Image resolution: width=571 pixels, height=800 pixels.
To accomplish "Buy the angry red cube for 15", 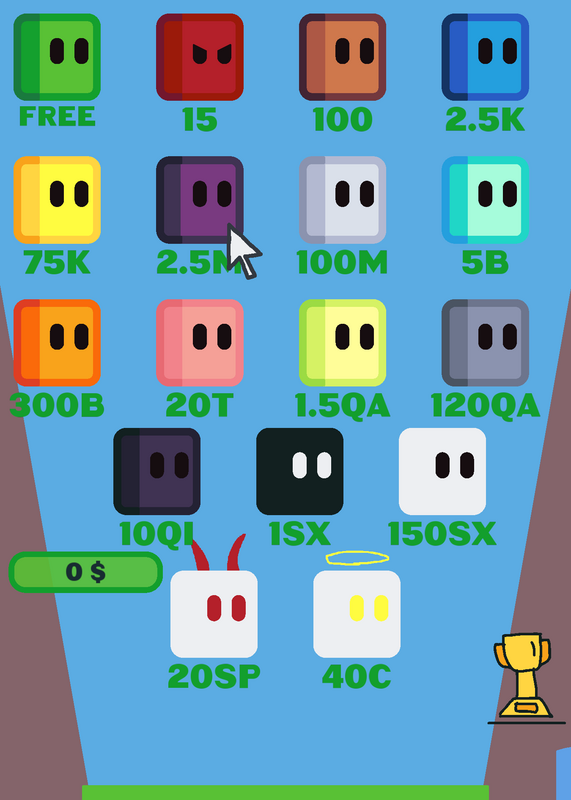I will (x=200, y=57).
